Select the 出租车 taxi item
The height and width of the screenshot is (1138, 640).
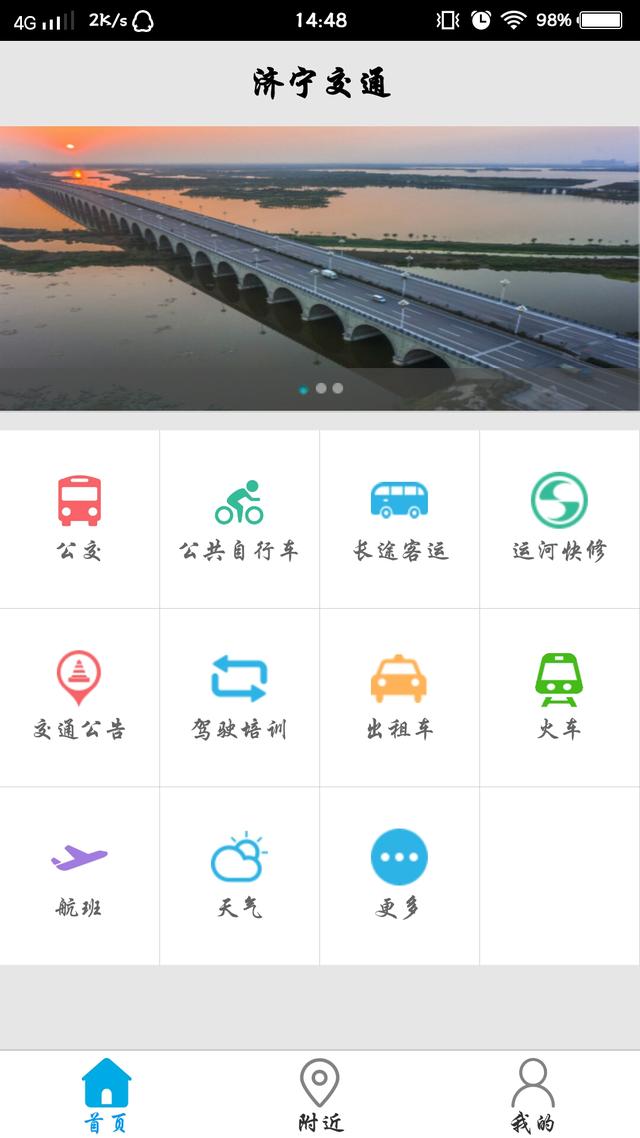coord(399,696)
